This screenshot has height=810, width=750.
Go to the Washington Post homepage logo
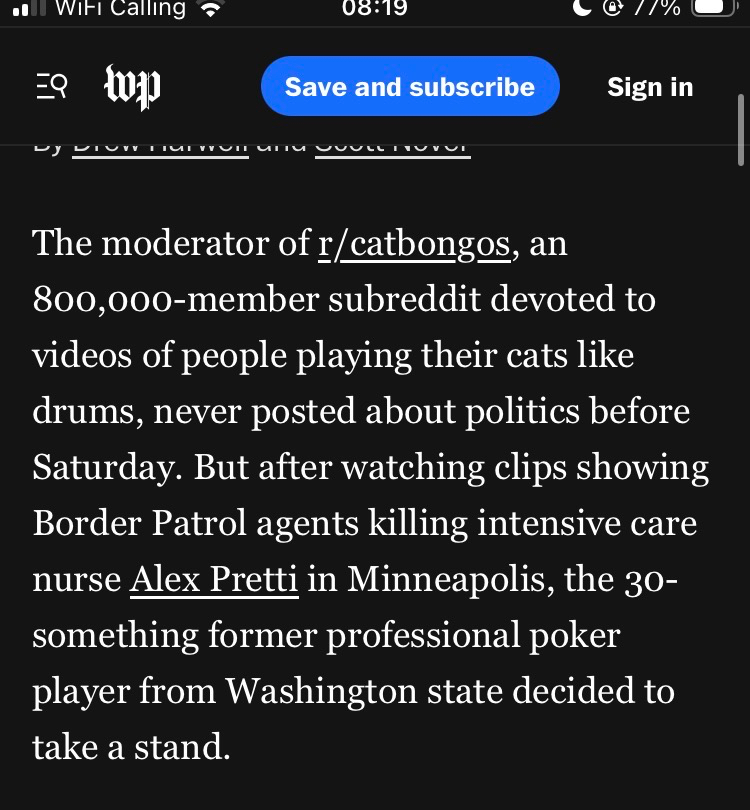(133, 88)
